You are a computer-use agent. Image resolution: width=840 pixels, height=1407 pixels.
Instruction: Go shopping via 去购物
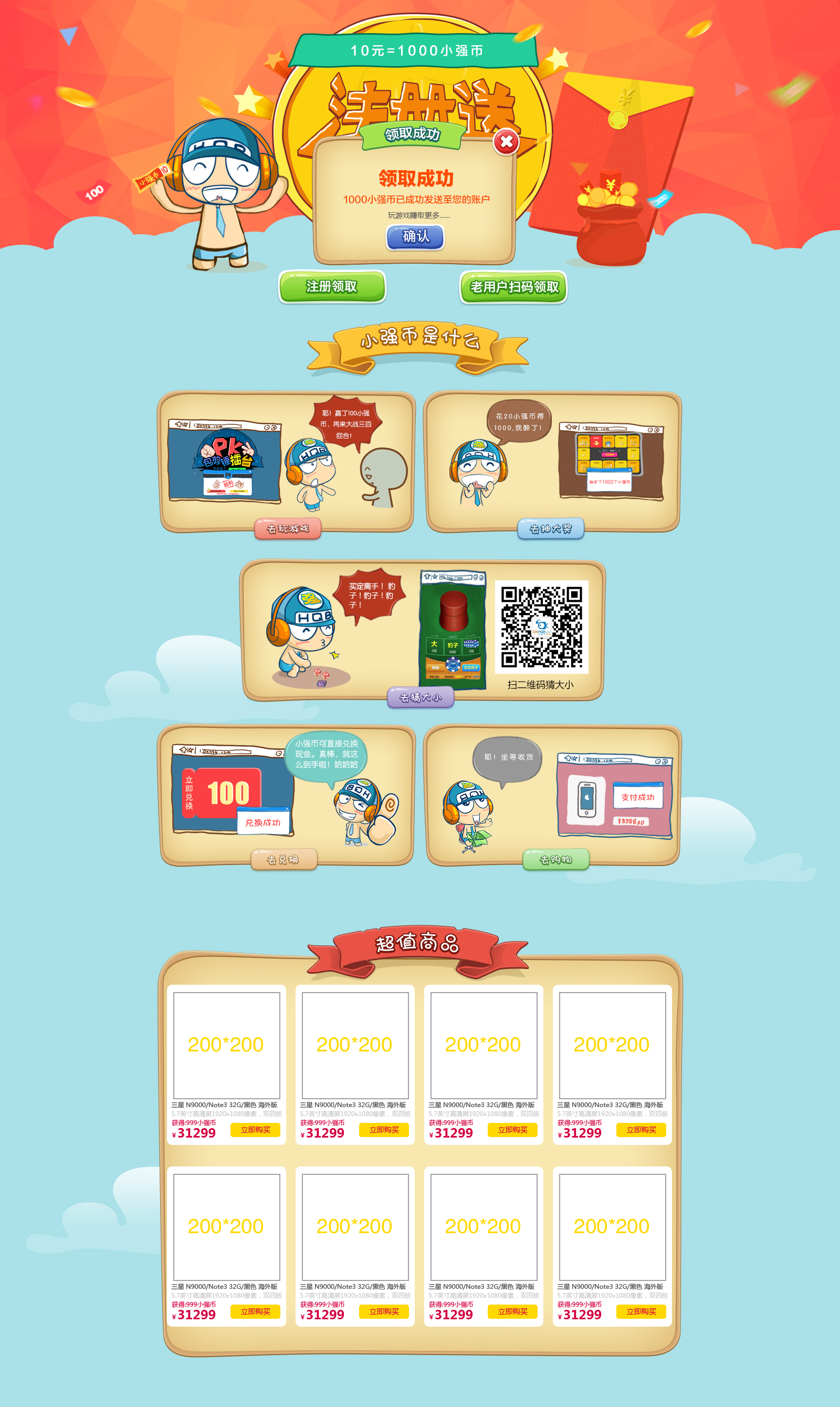point(555,860)
